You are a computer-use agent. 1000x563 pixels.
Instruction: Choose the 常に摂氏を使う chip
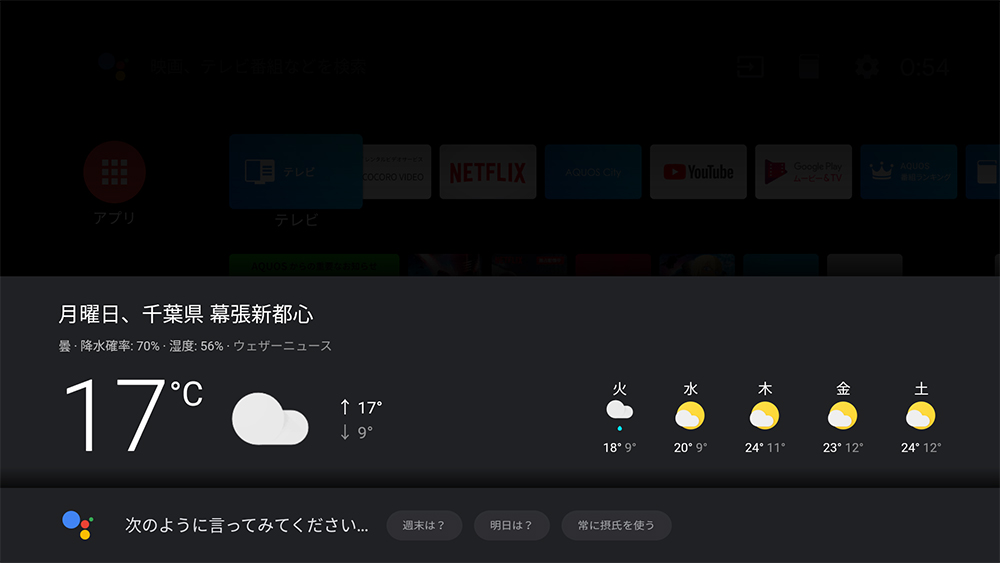coord(616,525)
